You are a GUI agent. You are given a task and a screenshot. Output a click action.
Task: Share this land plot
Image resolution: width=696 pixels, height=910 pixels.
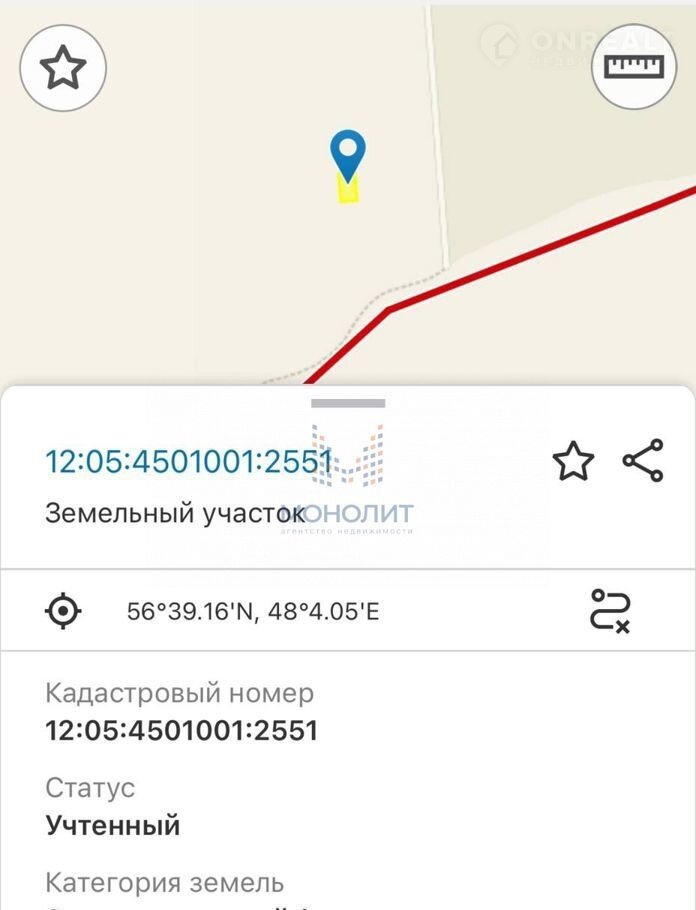pos(642,460)
